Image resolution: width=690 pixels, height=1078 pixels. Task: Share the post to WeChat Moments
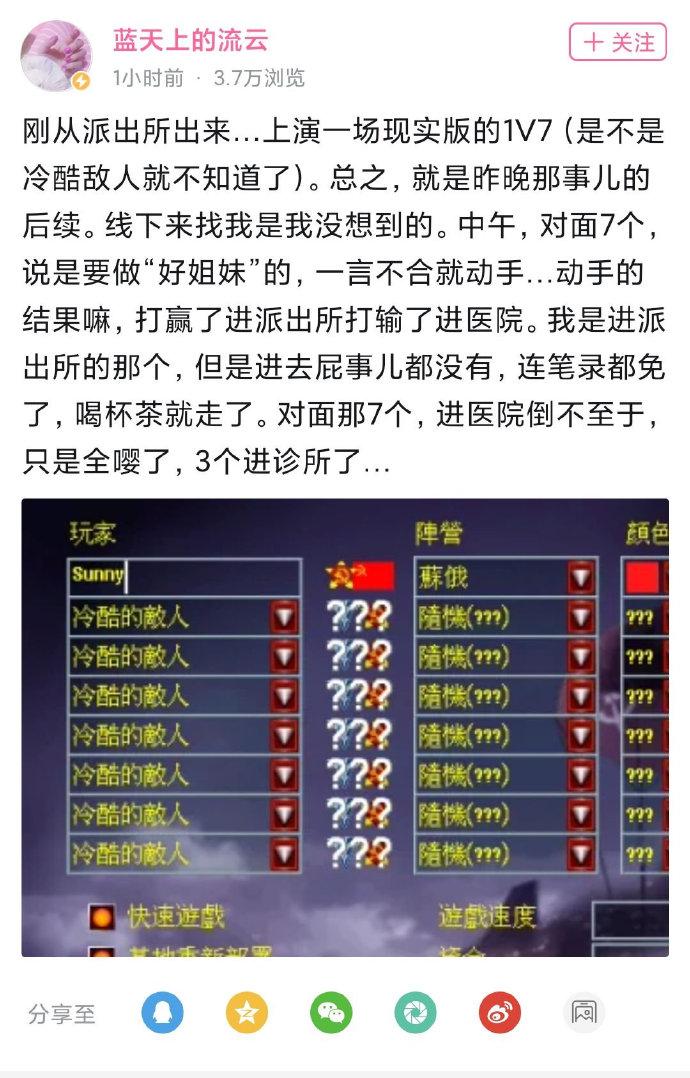pyautogui.click(x=415, y=1014)
